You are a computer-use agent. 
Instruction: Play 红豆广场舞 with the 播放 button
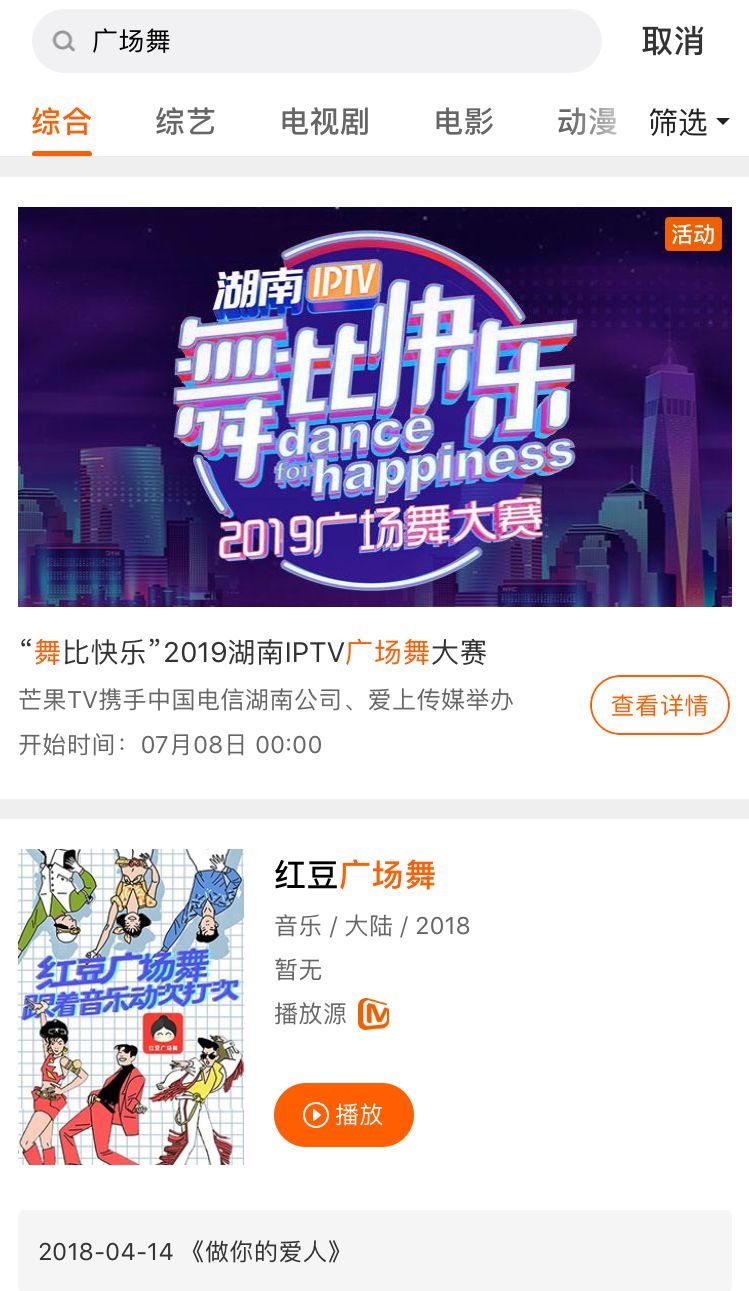coord(344,1114)
